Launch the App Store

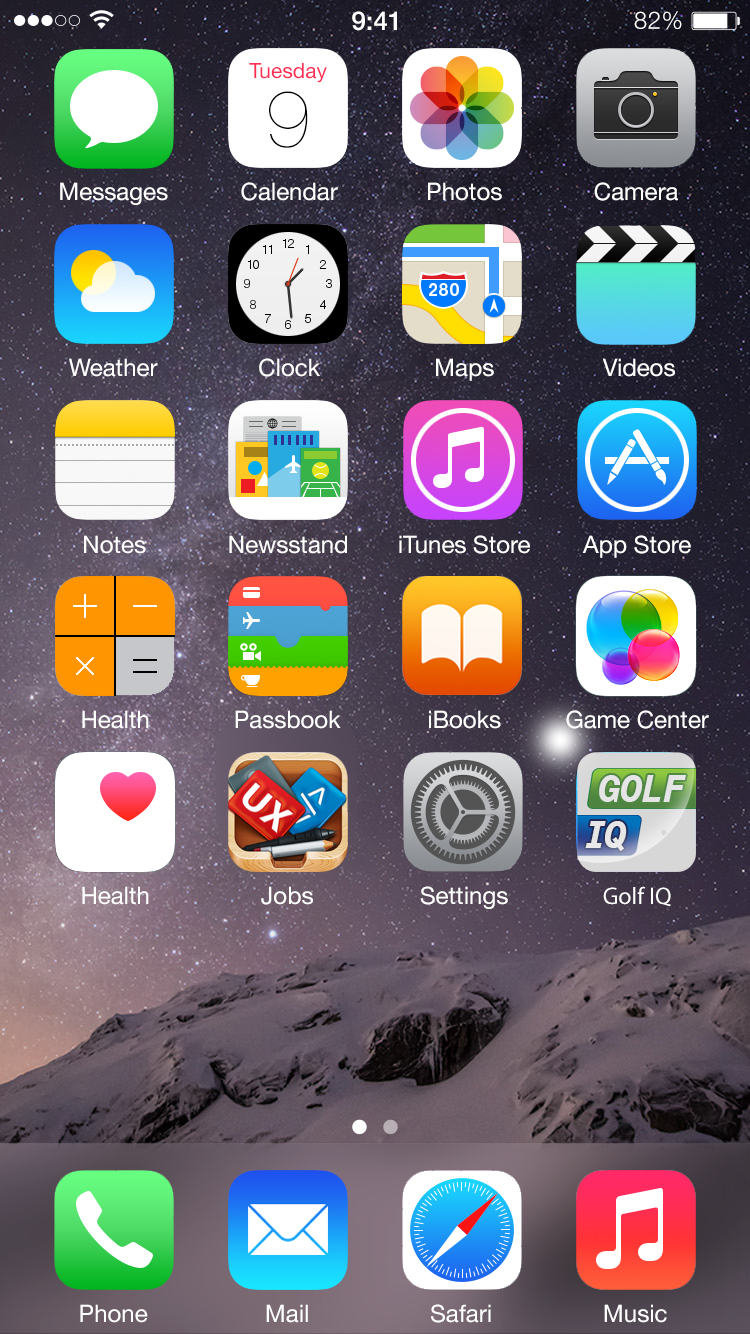636,461
